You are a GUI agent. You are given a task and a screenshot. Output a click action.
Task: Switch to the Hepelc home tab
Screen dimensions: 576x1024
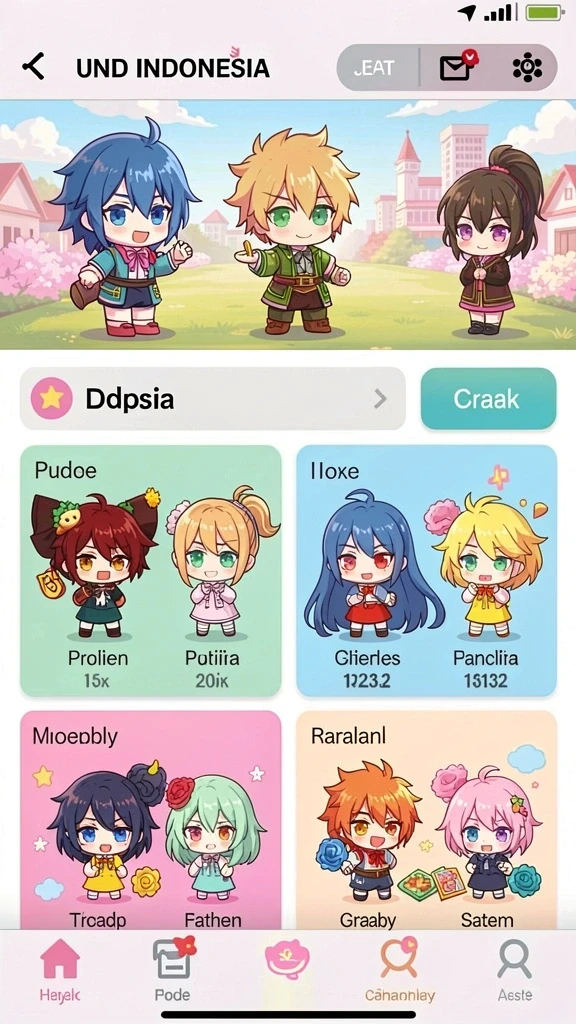pyautogui.click(x=60, y=970)
